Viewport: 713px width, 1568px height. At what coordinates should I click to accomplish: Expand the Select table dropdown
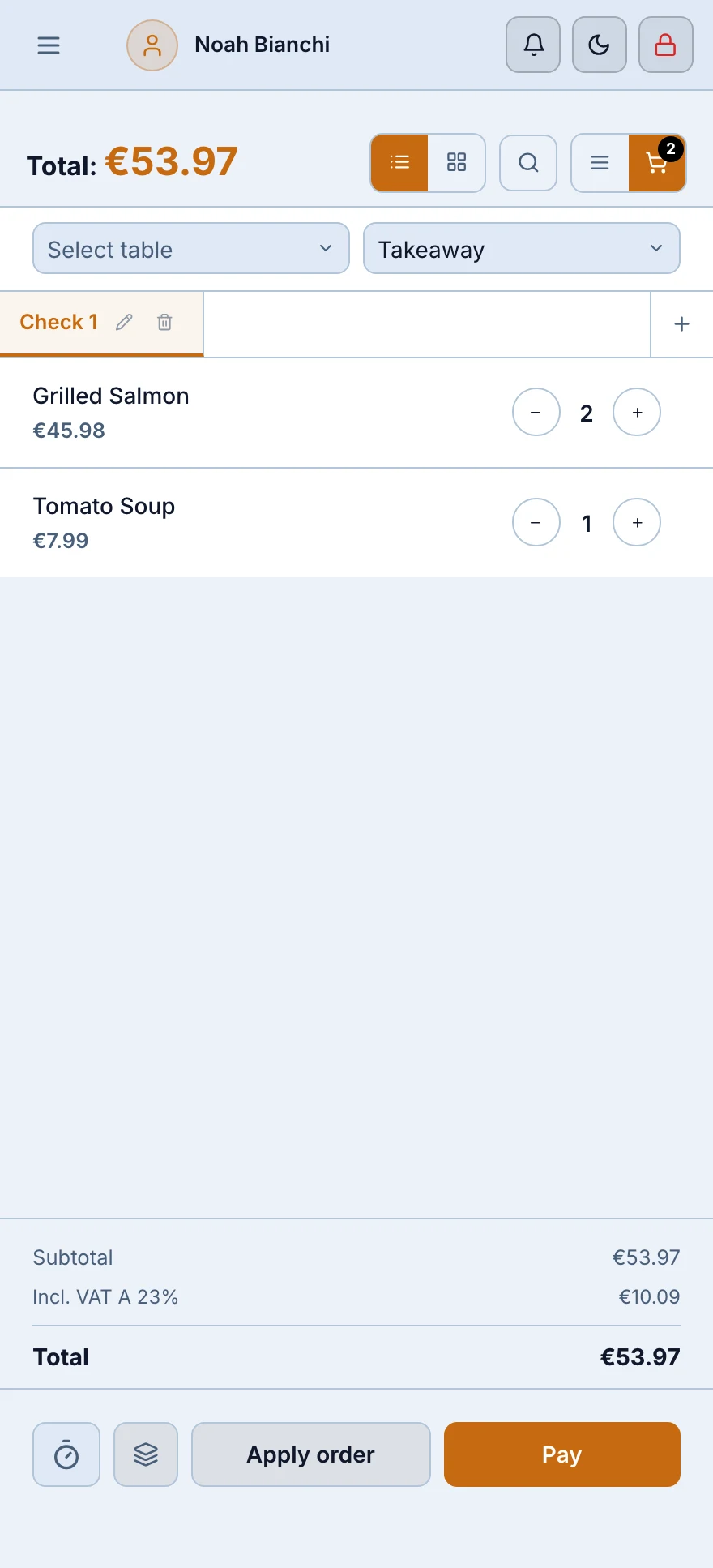tap(191, 249)
